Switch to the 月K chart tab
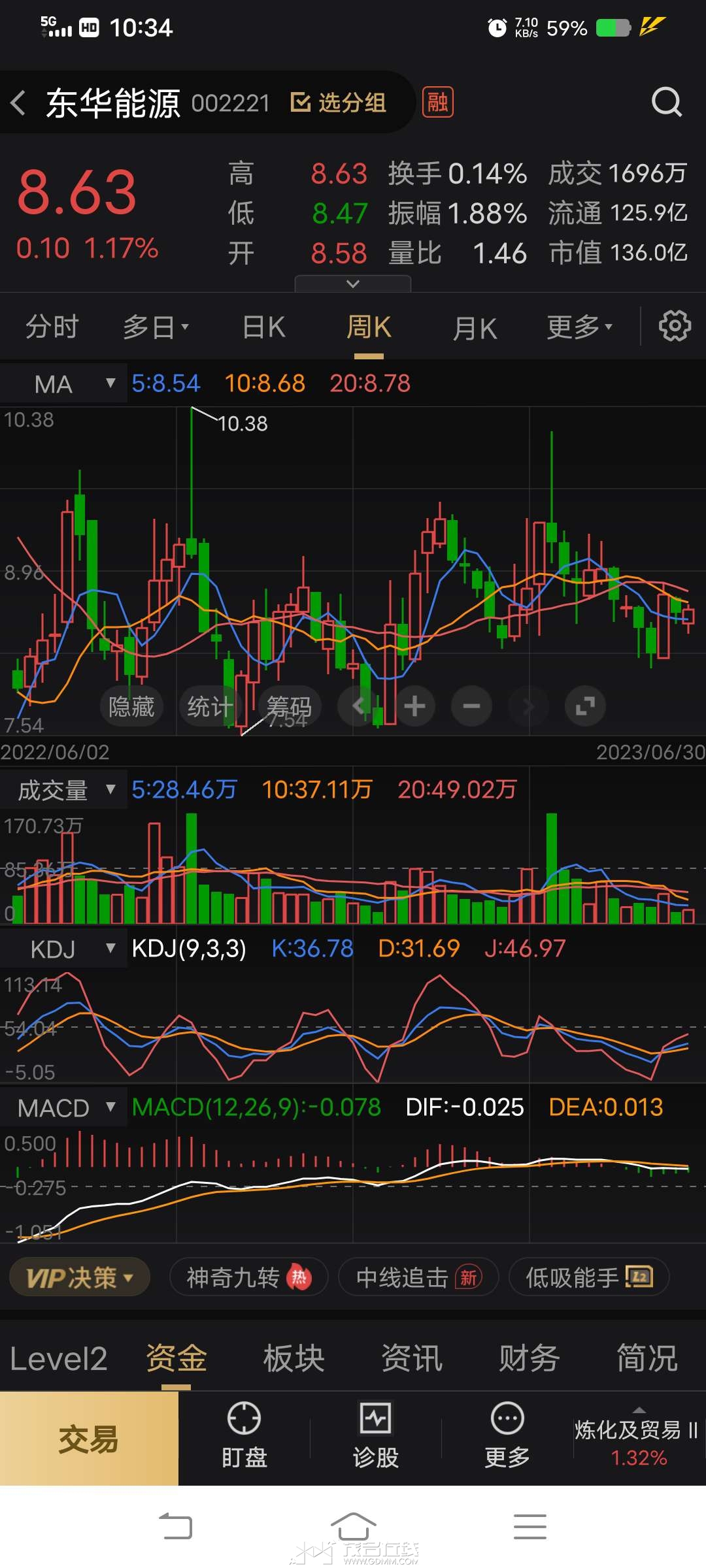The image size is (706, 1568). pyautogui.click(x=475, y=327)
